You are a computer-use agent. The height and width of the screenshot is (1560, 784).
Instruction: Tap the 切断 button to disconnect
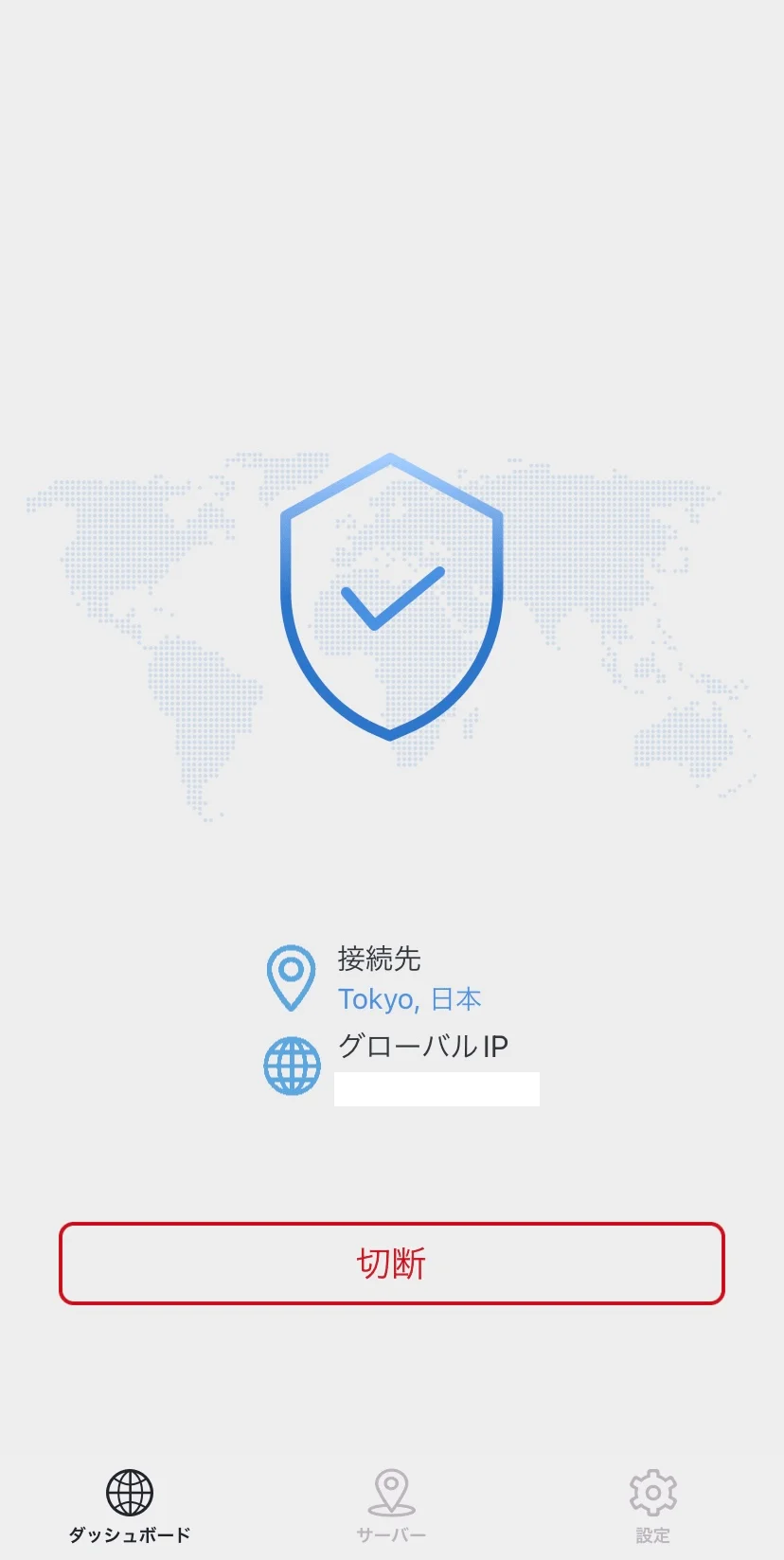click(391, 1263)
